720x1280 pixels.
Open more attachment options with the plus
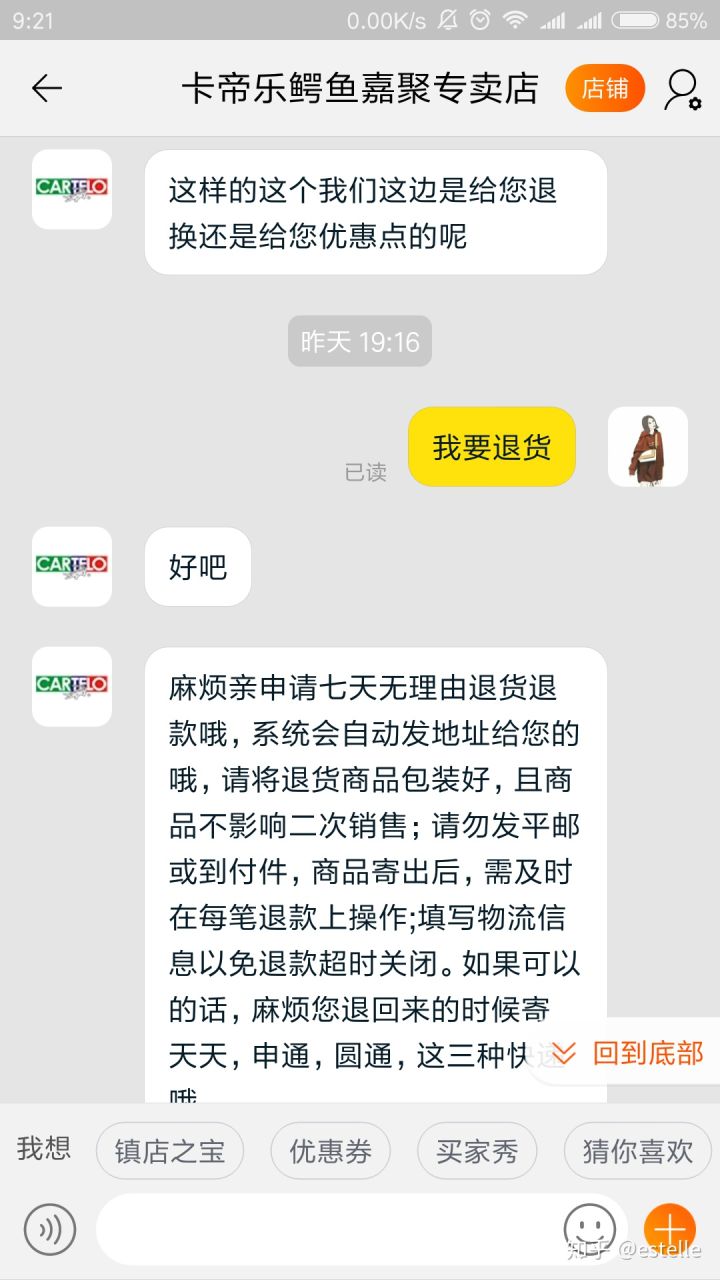(x=669, y=1229)
